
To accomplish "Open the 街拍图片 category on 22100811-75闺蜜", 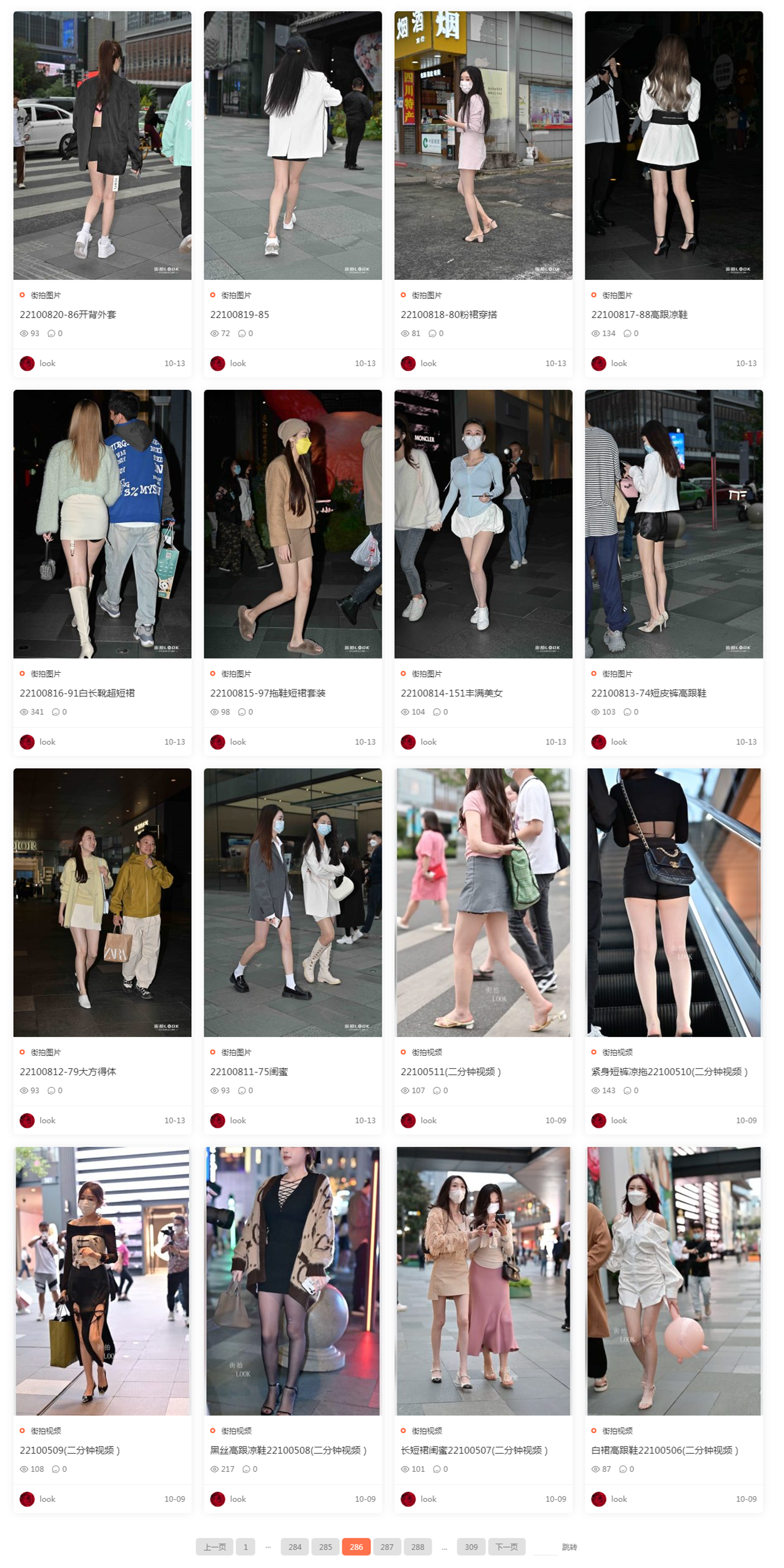I will point(236,1052).
